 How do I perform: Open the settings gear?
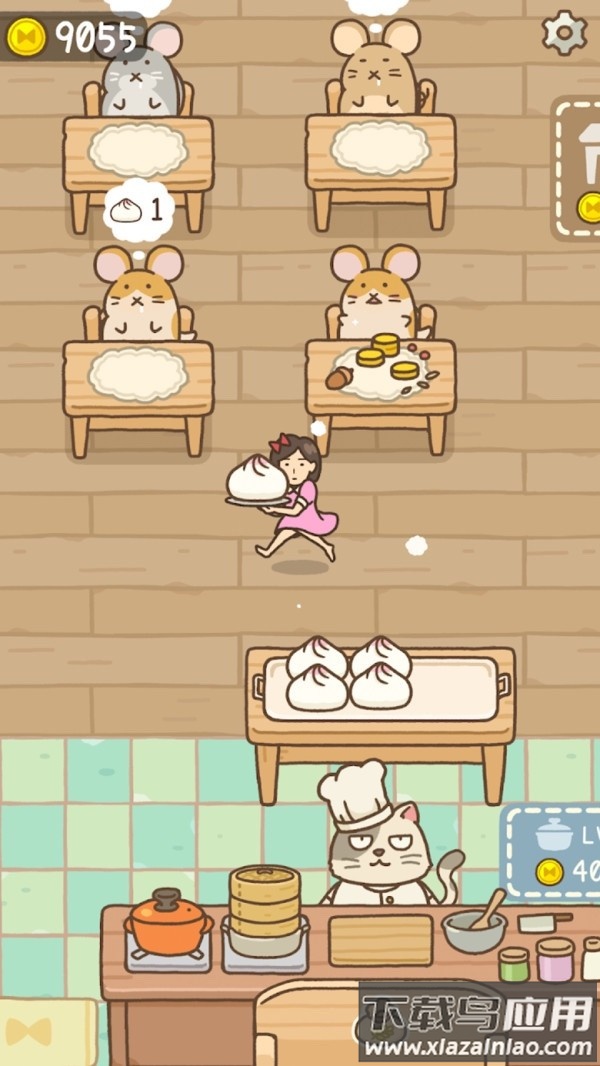(564, 33)
